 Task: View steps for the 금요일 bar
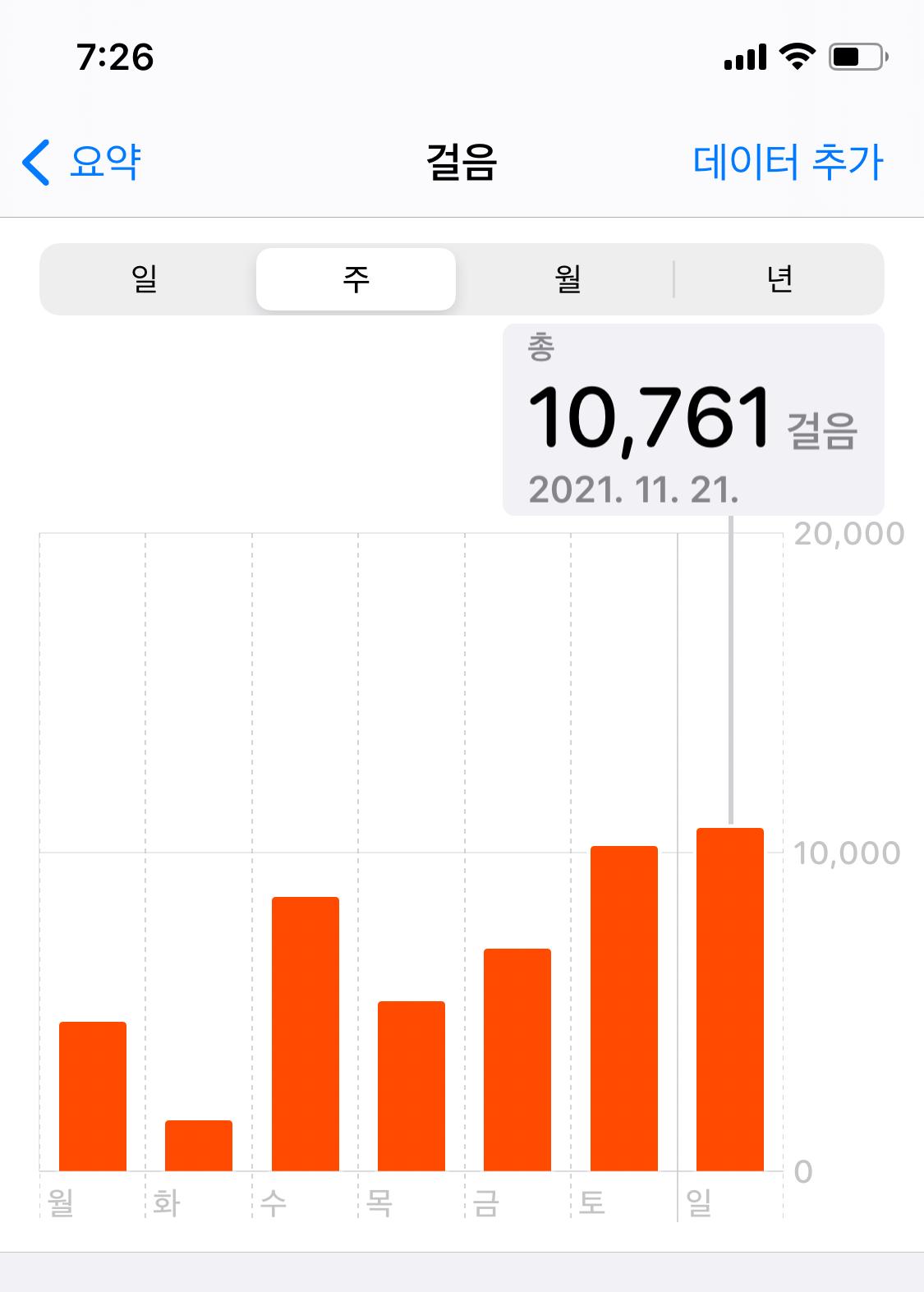tap(517, 1060)
